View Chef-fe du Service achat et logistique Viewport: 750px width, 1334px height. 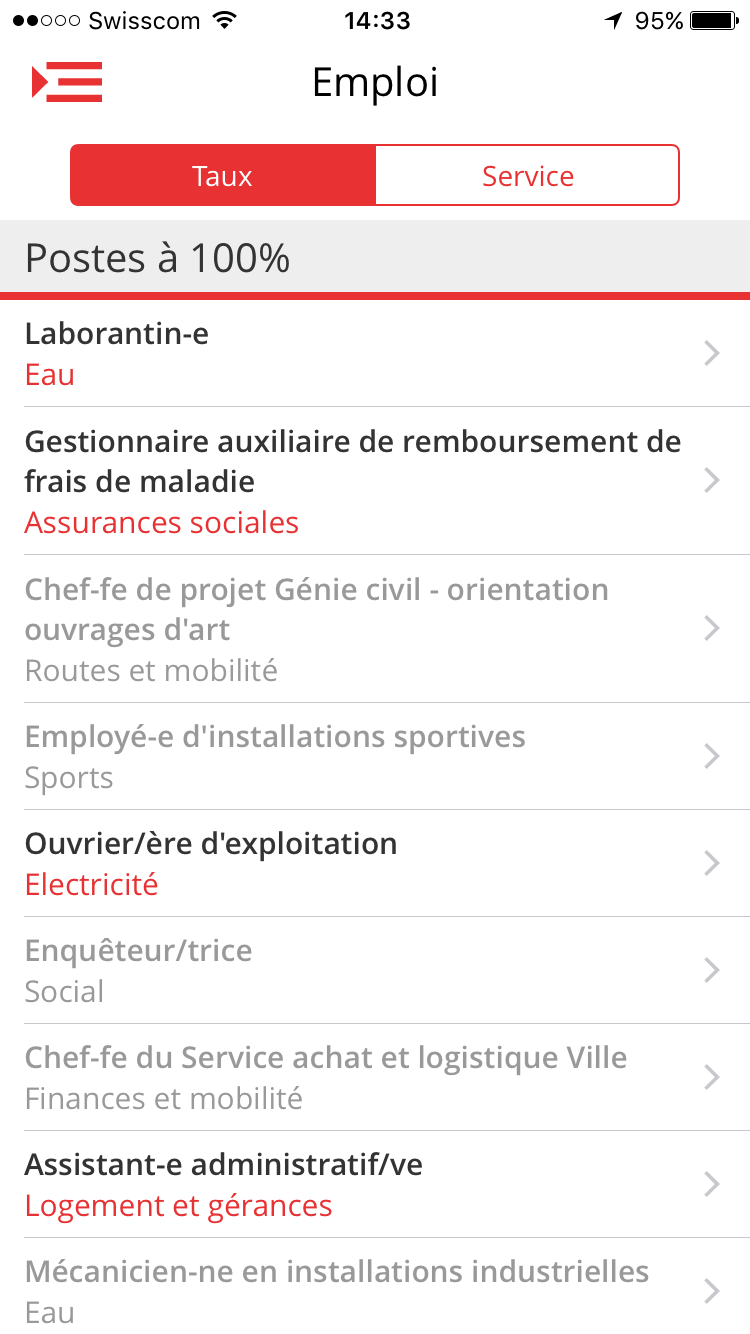(x=375, y=1077)
